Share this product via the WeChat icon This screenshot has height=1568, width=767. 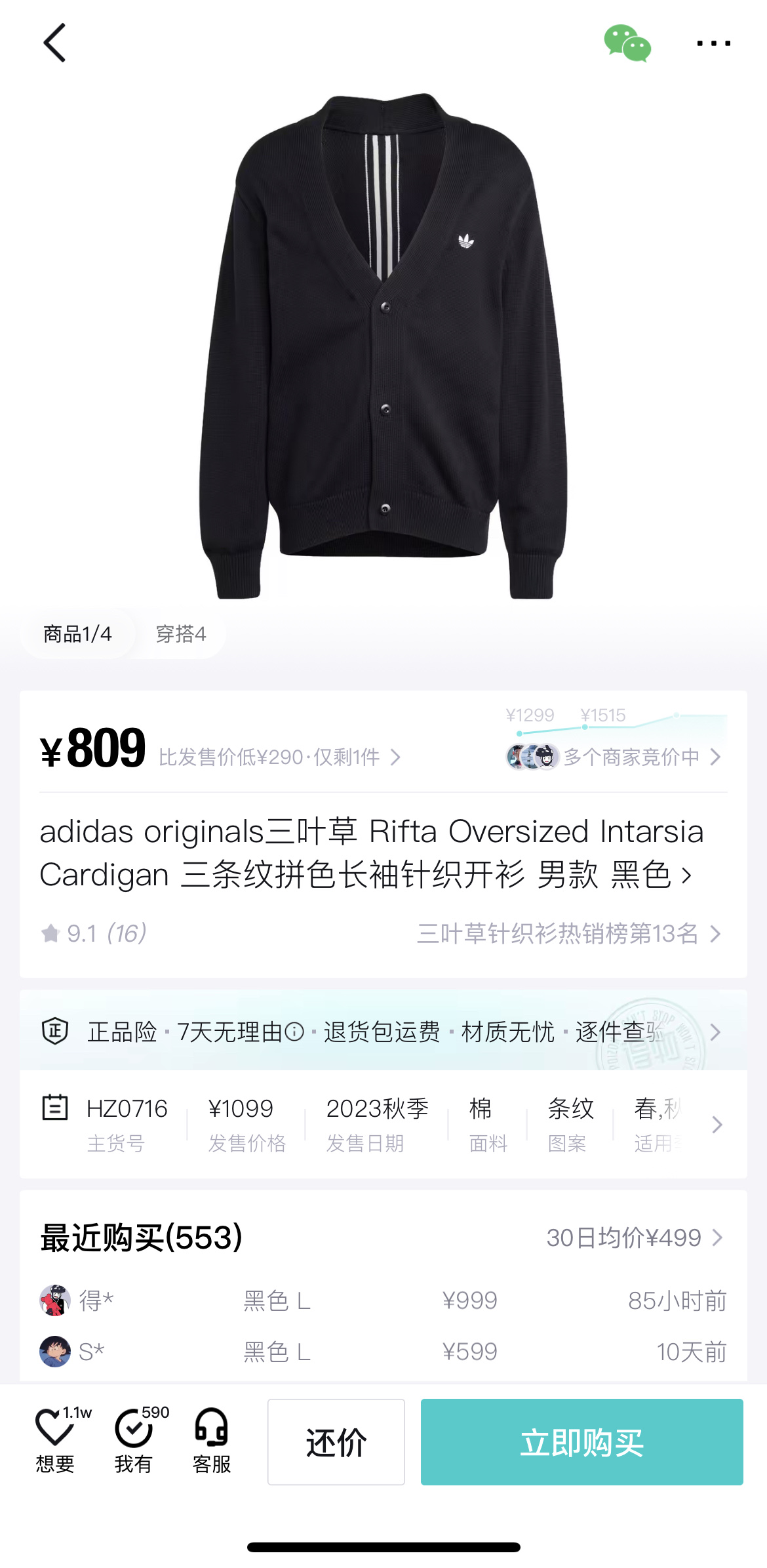(627, 43)
